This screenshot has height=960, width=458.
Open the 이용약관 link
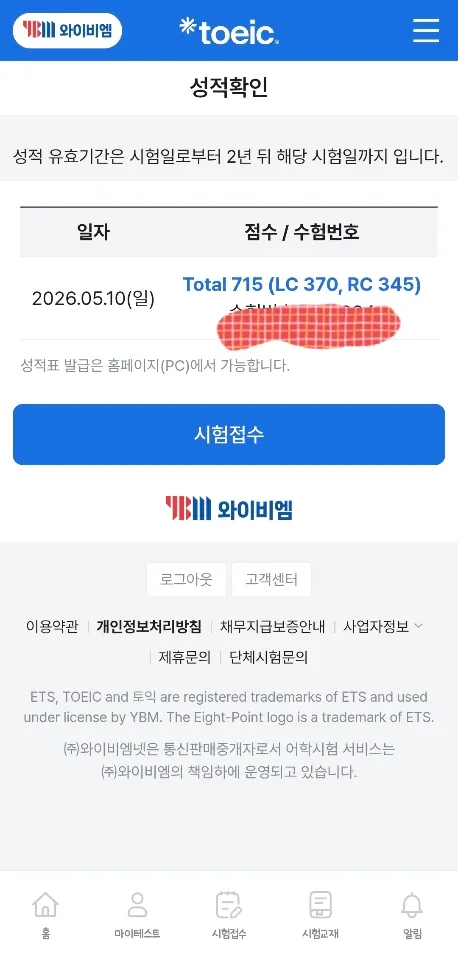(x=52, y=626)
